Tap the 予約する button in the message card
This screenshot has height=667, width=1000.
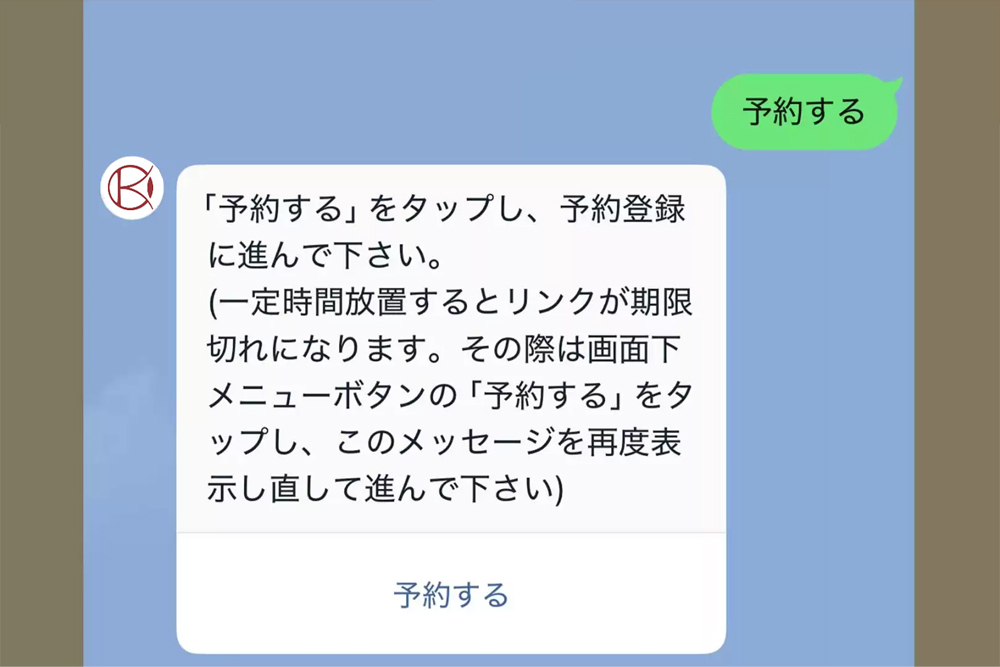[x=451, y=595]
